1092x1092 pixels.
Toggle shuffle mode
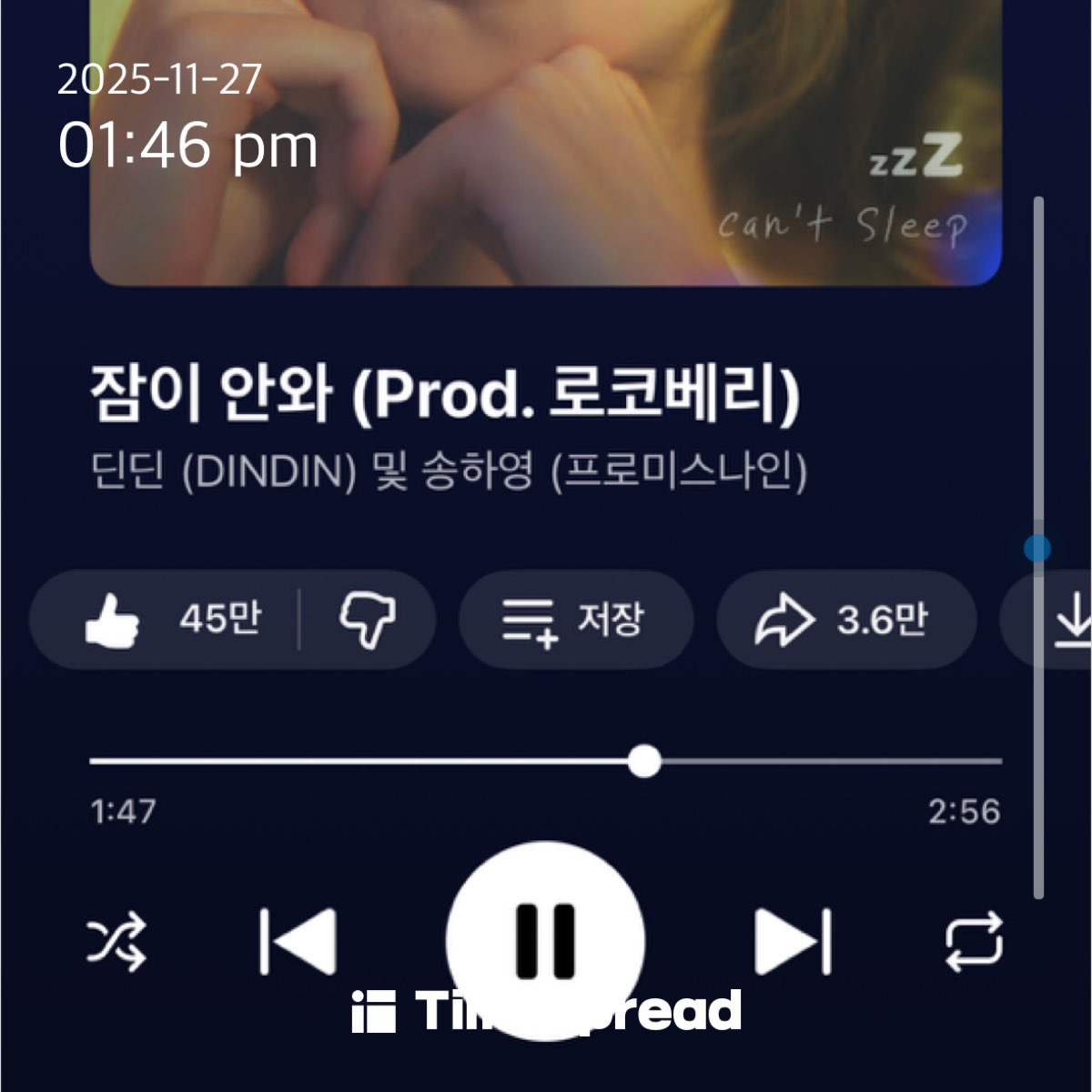pos(116,943)
